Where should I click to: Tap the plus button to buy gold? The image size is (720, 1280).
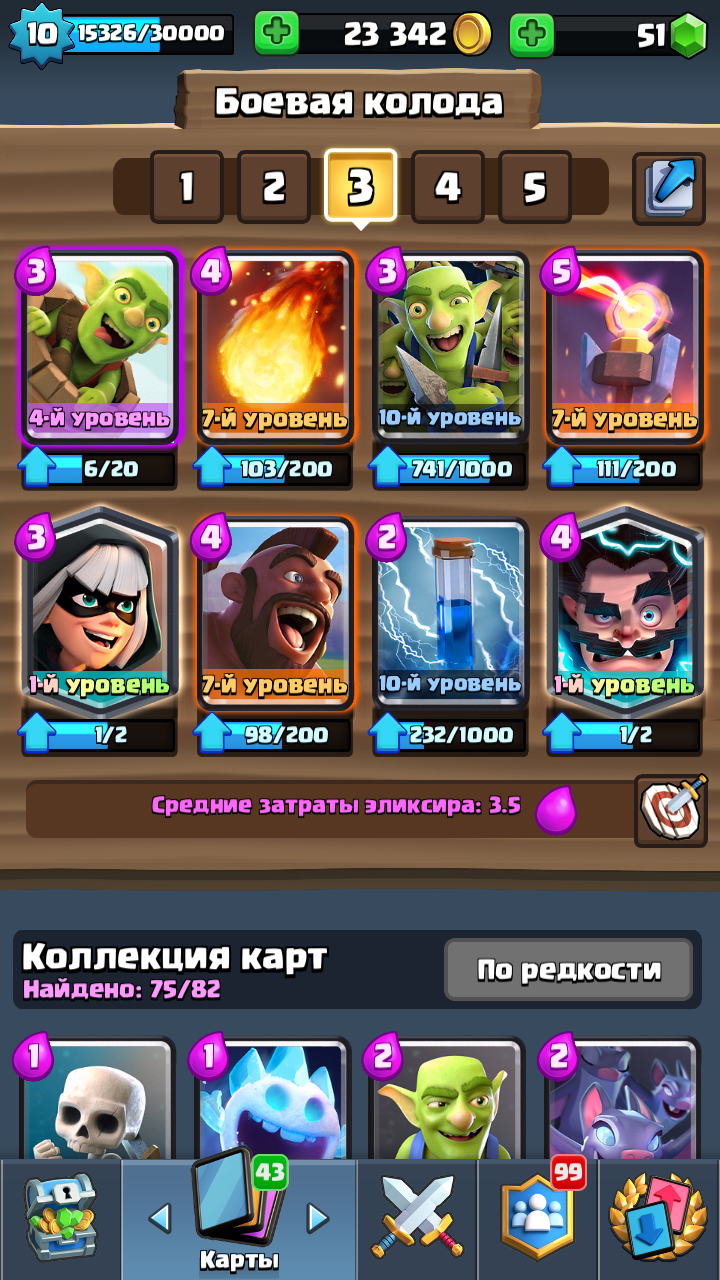[277, 35]
